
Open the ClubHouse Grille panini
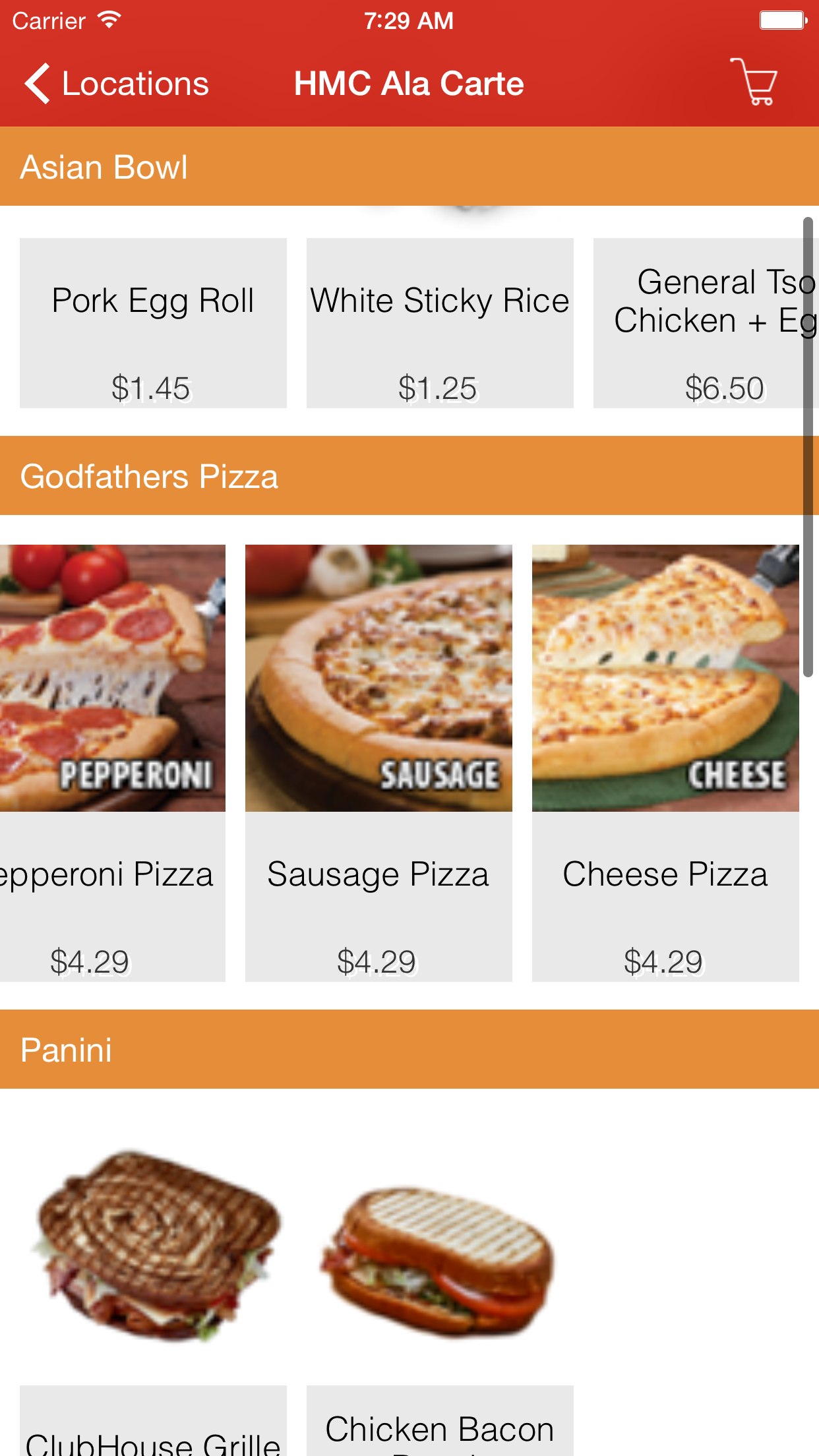pos(153,1286)
